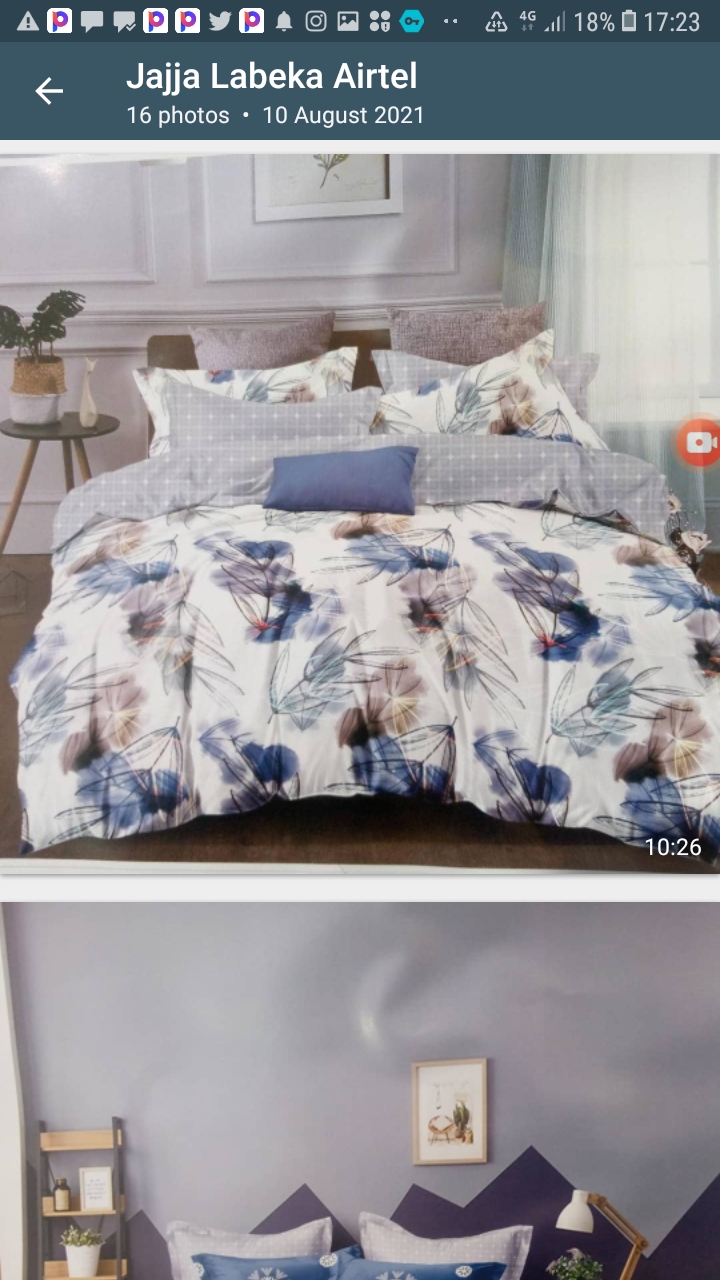Go back from Jajja Labeka Airtel album

(x=49, y=92)
